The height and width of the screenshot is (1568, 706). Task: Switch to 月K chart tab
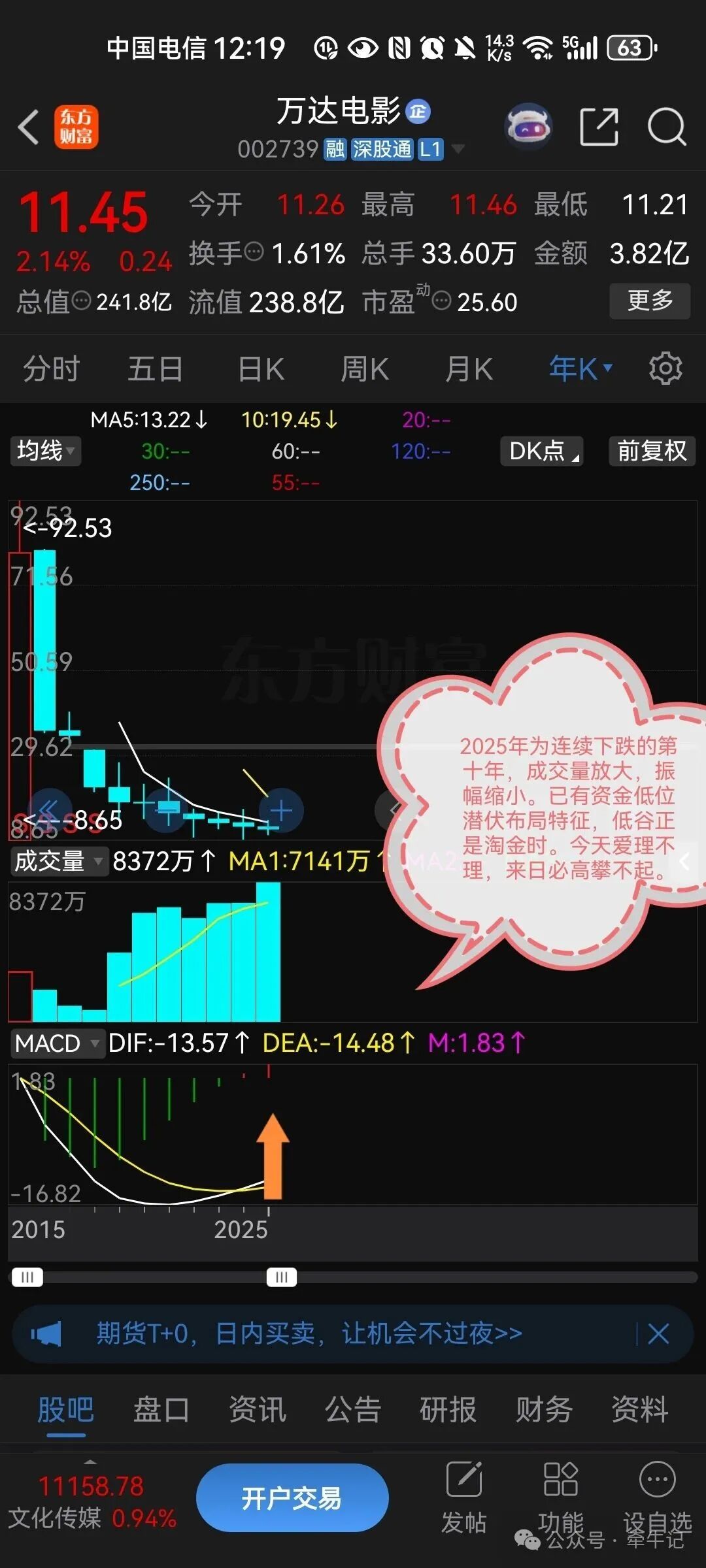469,369
